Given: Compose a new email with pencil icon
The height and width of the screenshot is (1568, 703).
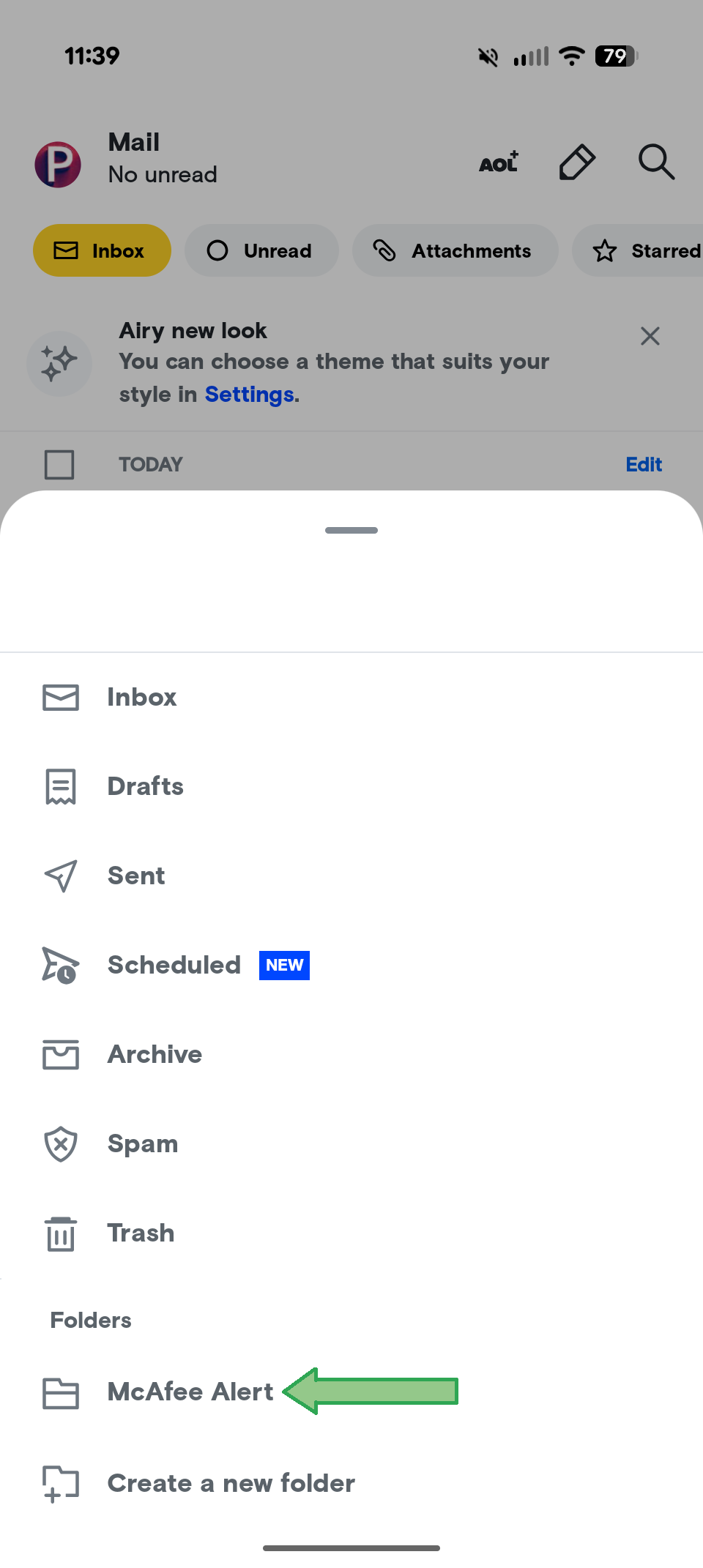Looking at the screenshot, I should 576,162.
